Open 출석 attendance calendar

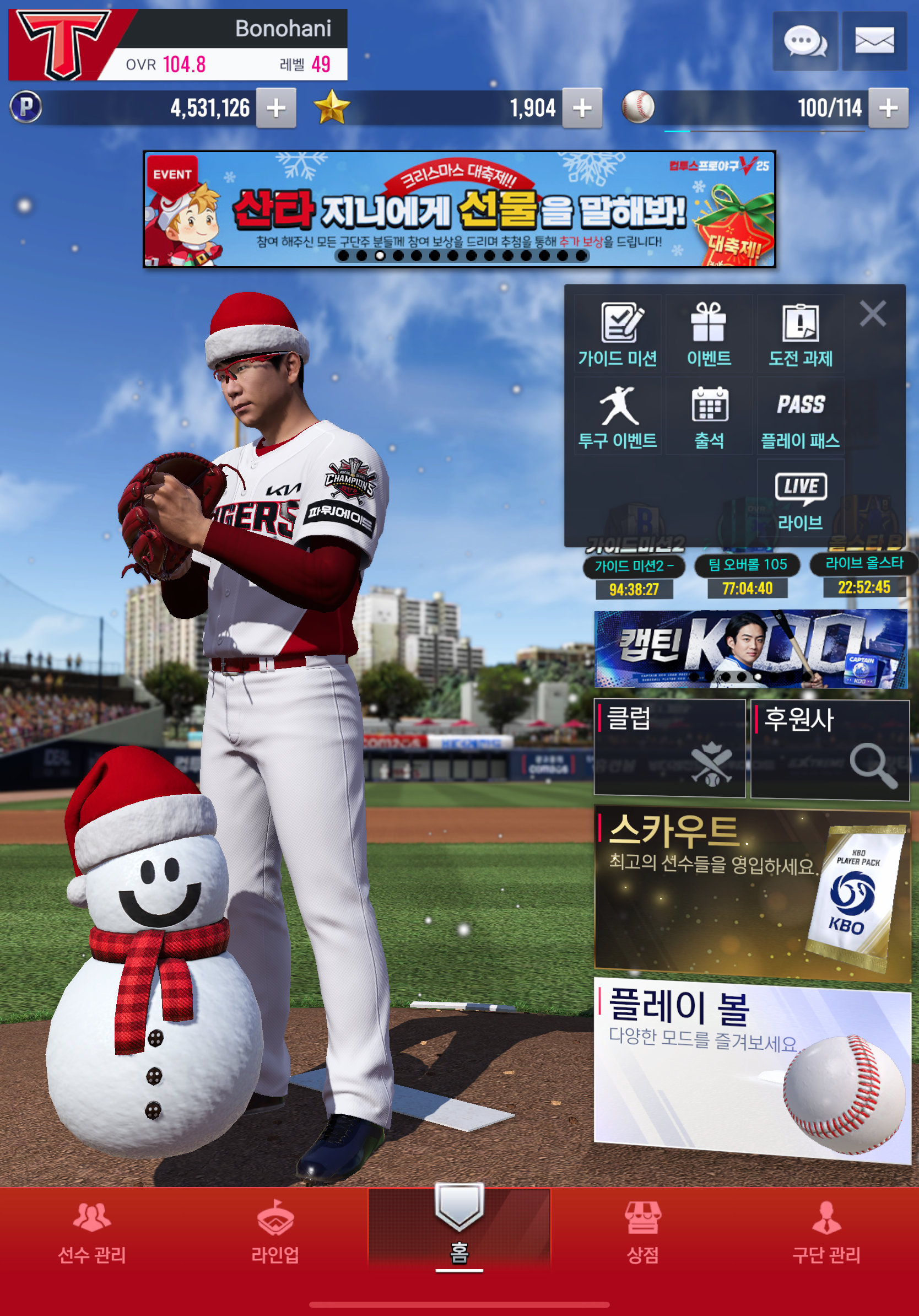point(709,417)
